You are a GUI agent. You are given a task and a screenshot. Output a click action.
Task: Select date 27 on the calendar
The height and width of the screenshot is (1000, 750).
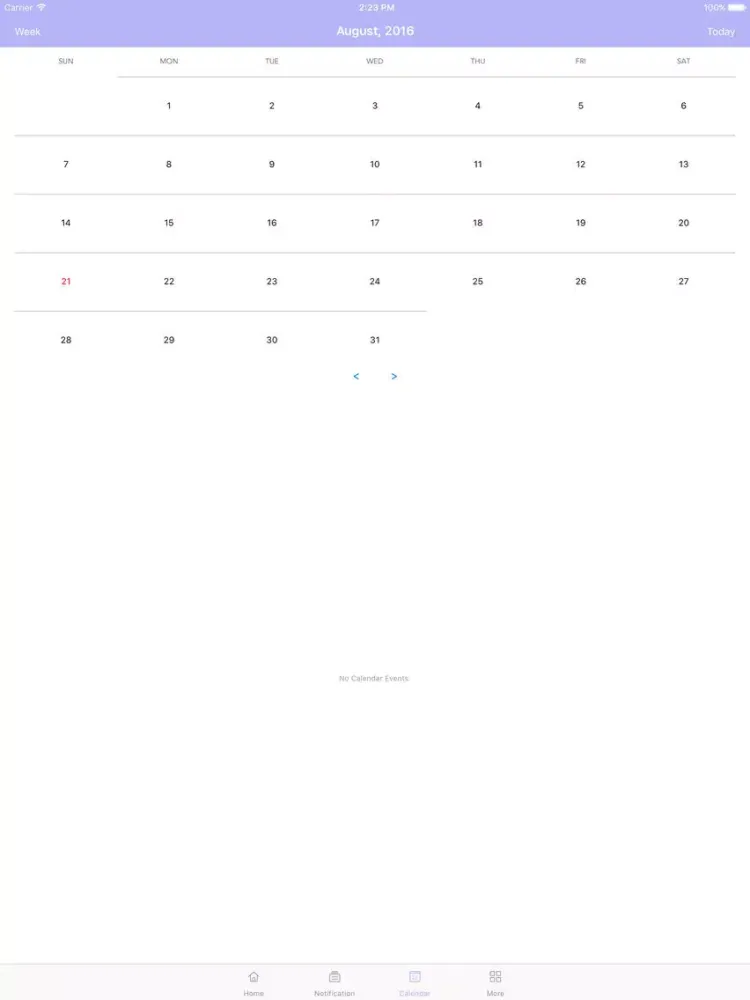[x=684, y=282]
